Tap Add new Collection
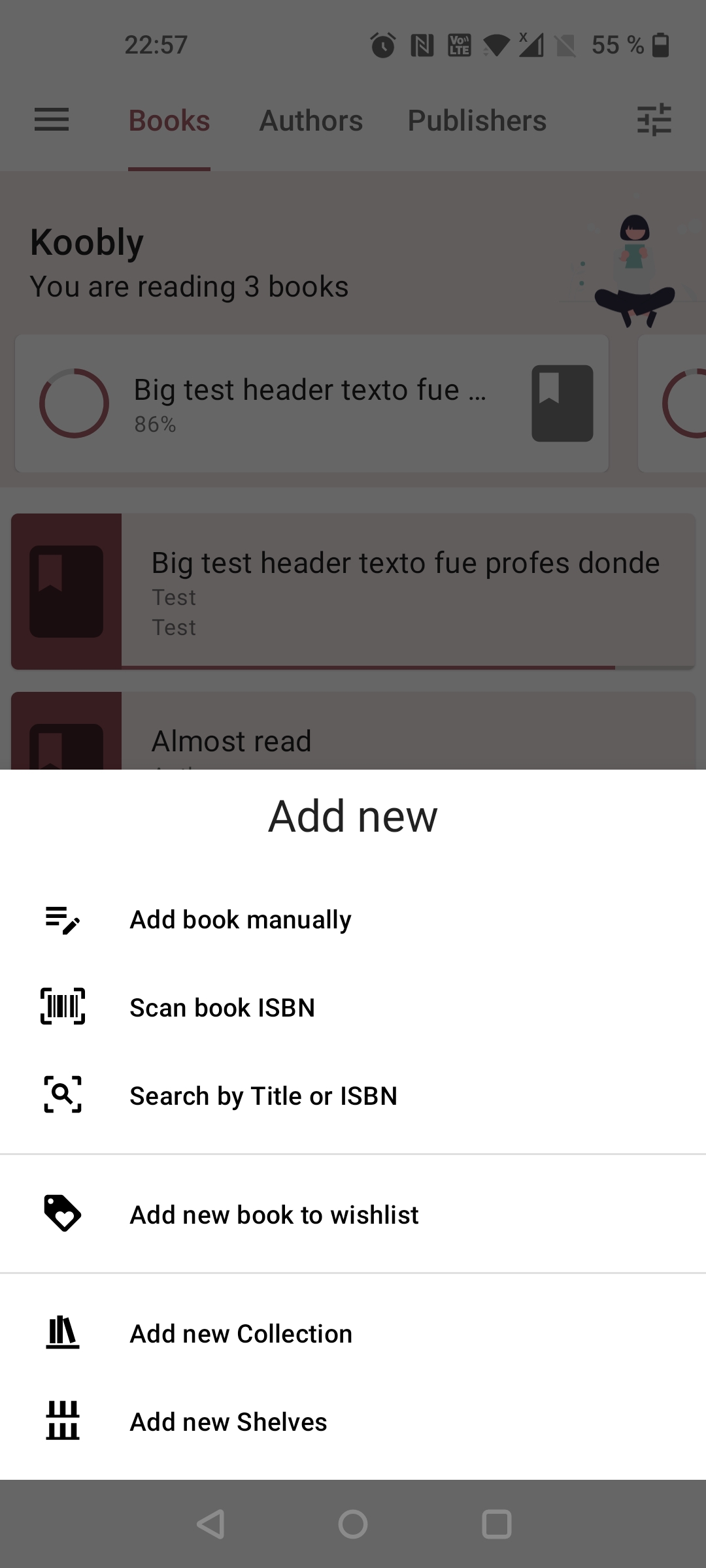 pos(241,1333)
